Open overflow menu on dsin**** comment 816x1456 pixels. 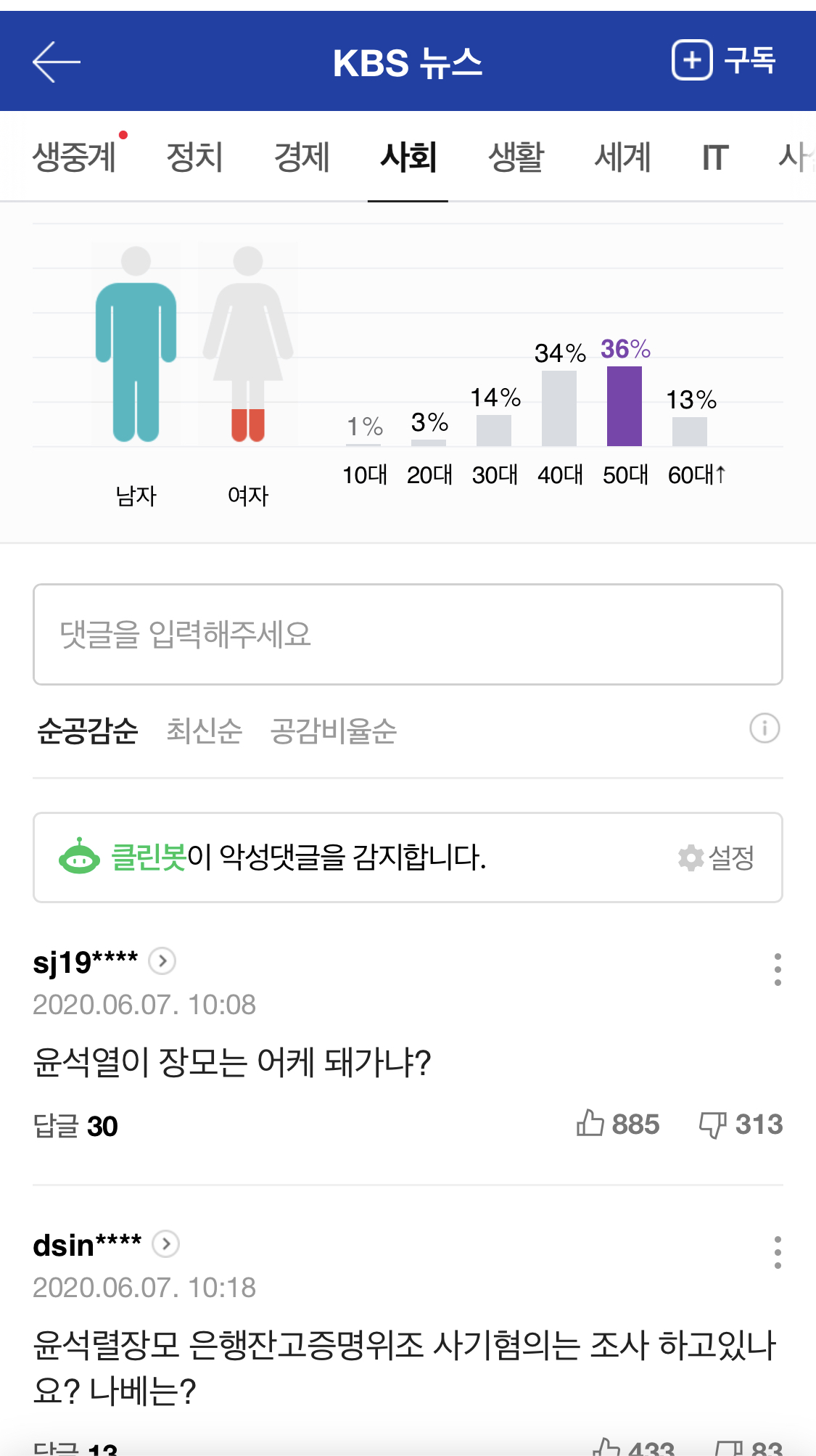pos(777,1252)
